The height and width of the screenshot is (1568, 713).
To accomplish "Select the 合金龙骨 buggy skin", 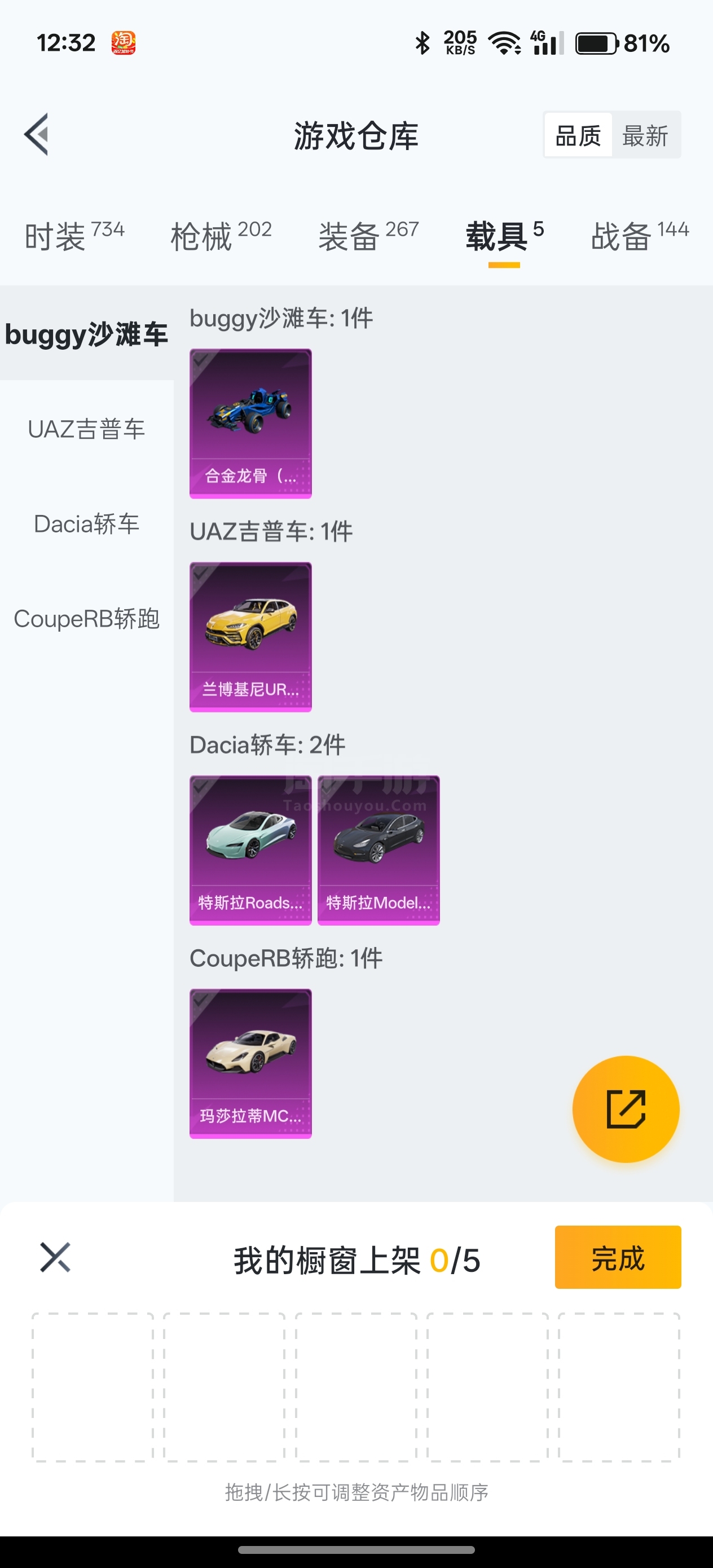I will click(250, 423).
